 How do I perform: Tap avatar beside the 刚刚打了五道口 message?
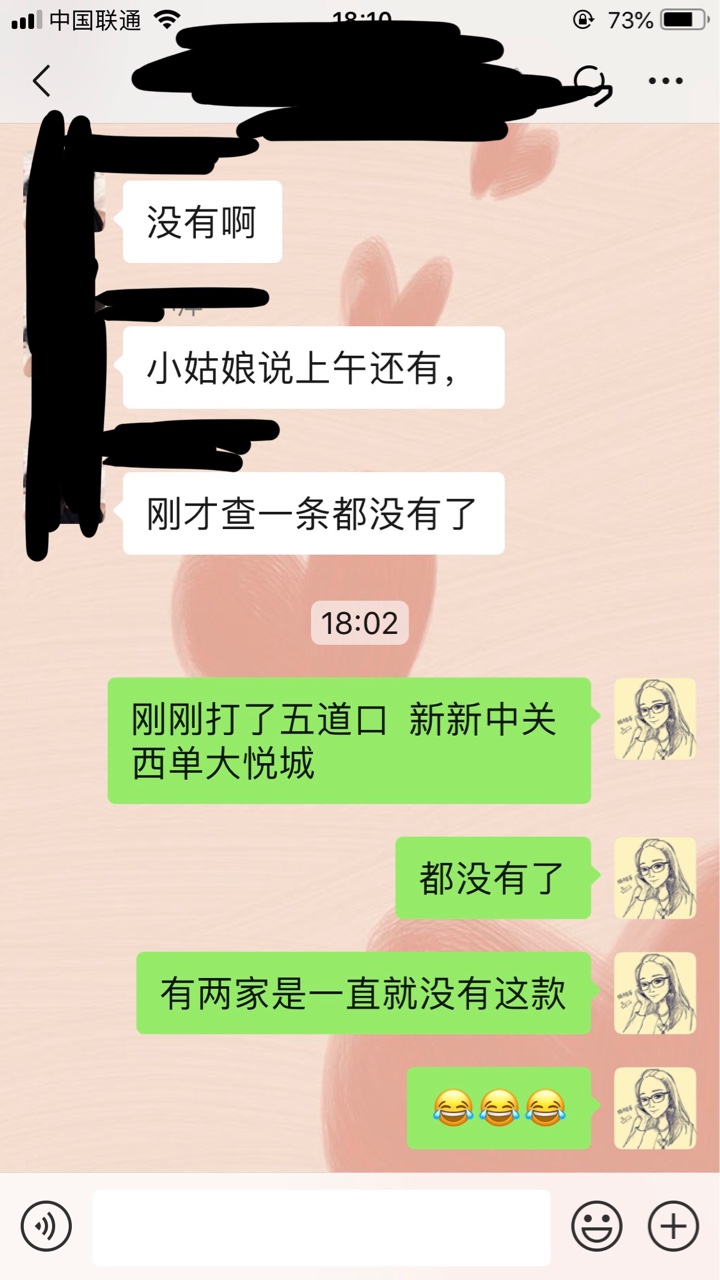pyautogui.click(x=655, y=719)
